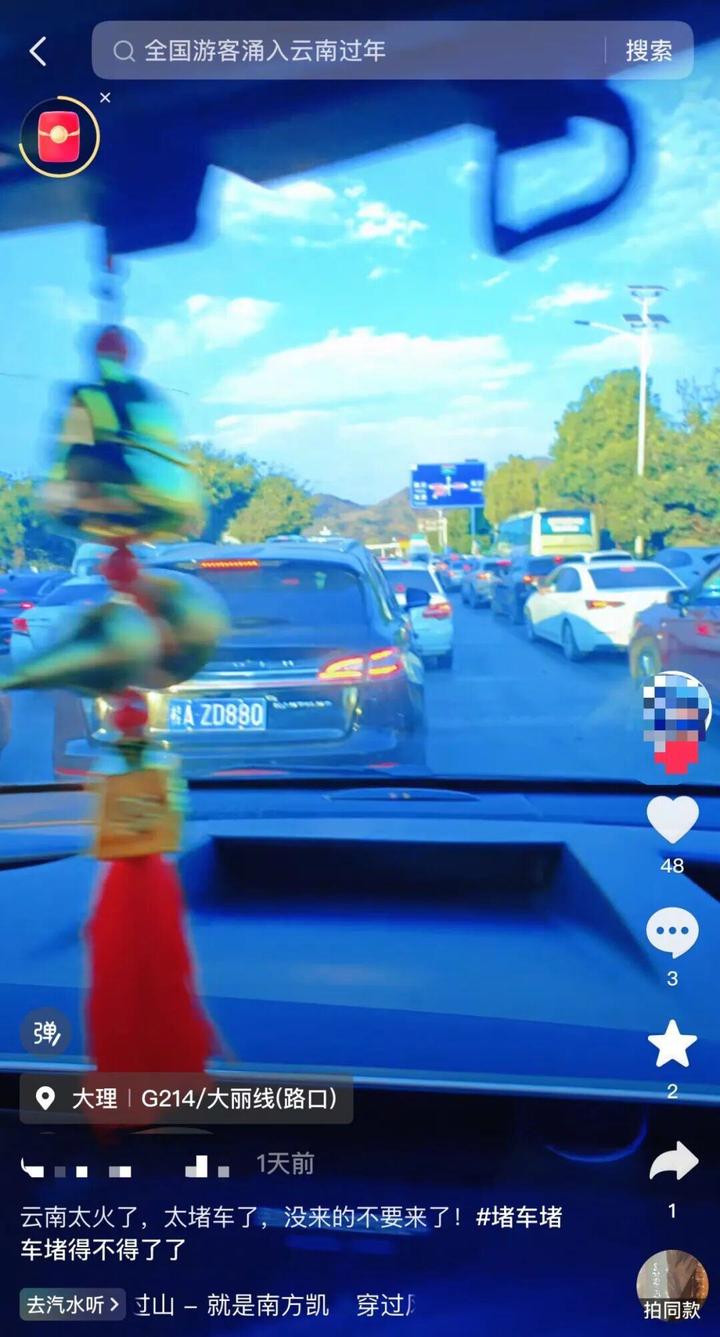Like this video with the heart icon
The image size is (720, 1337).
(672, 820)
